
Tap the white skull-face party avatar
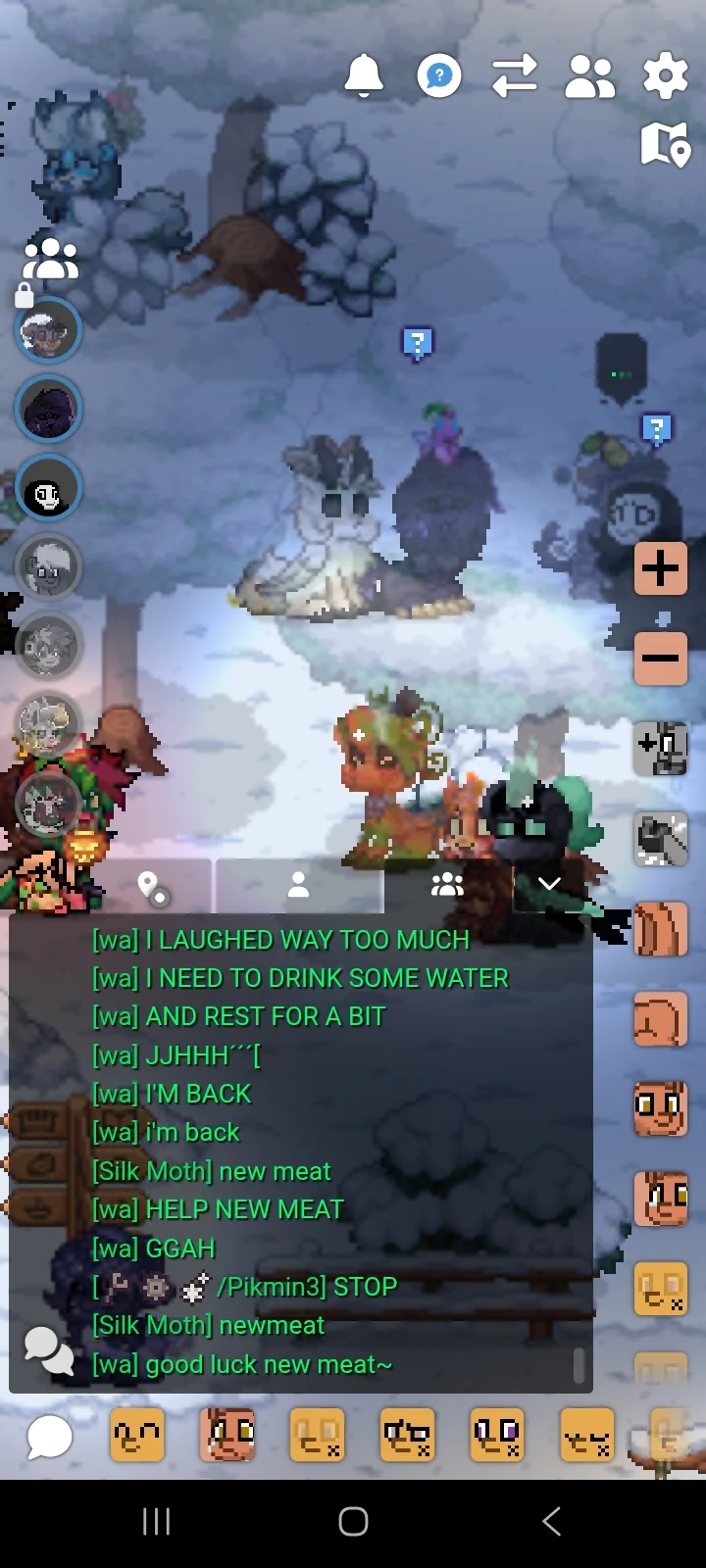coord(48,488)
